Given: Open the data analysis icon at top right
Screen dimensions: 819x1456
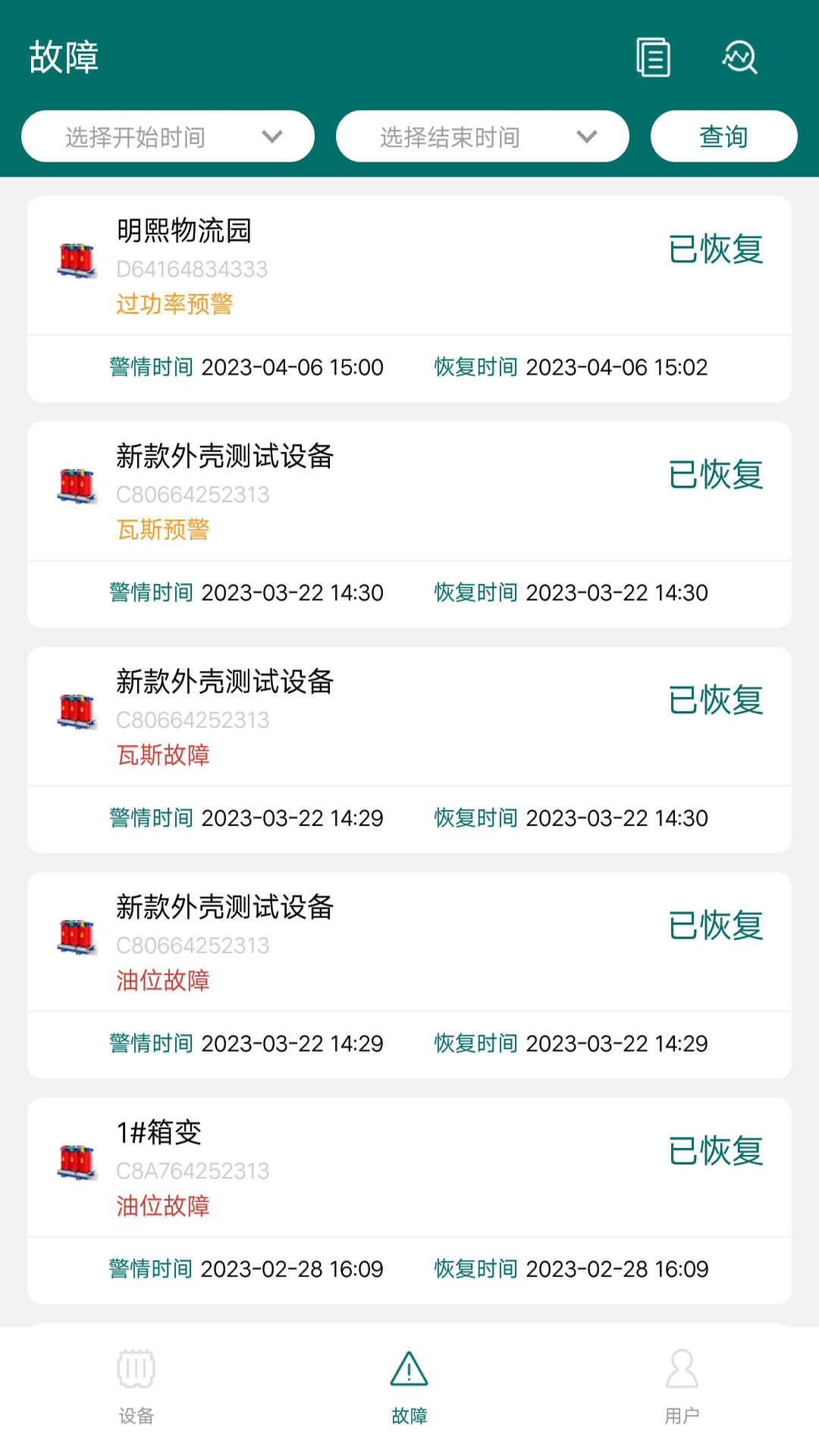Looking at the screenshot, I should [739, 57].
